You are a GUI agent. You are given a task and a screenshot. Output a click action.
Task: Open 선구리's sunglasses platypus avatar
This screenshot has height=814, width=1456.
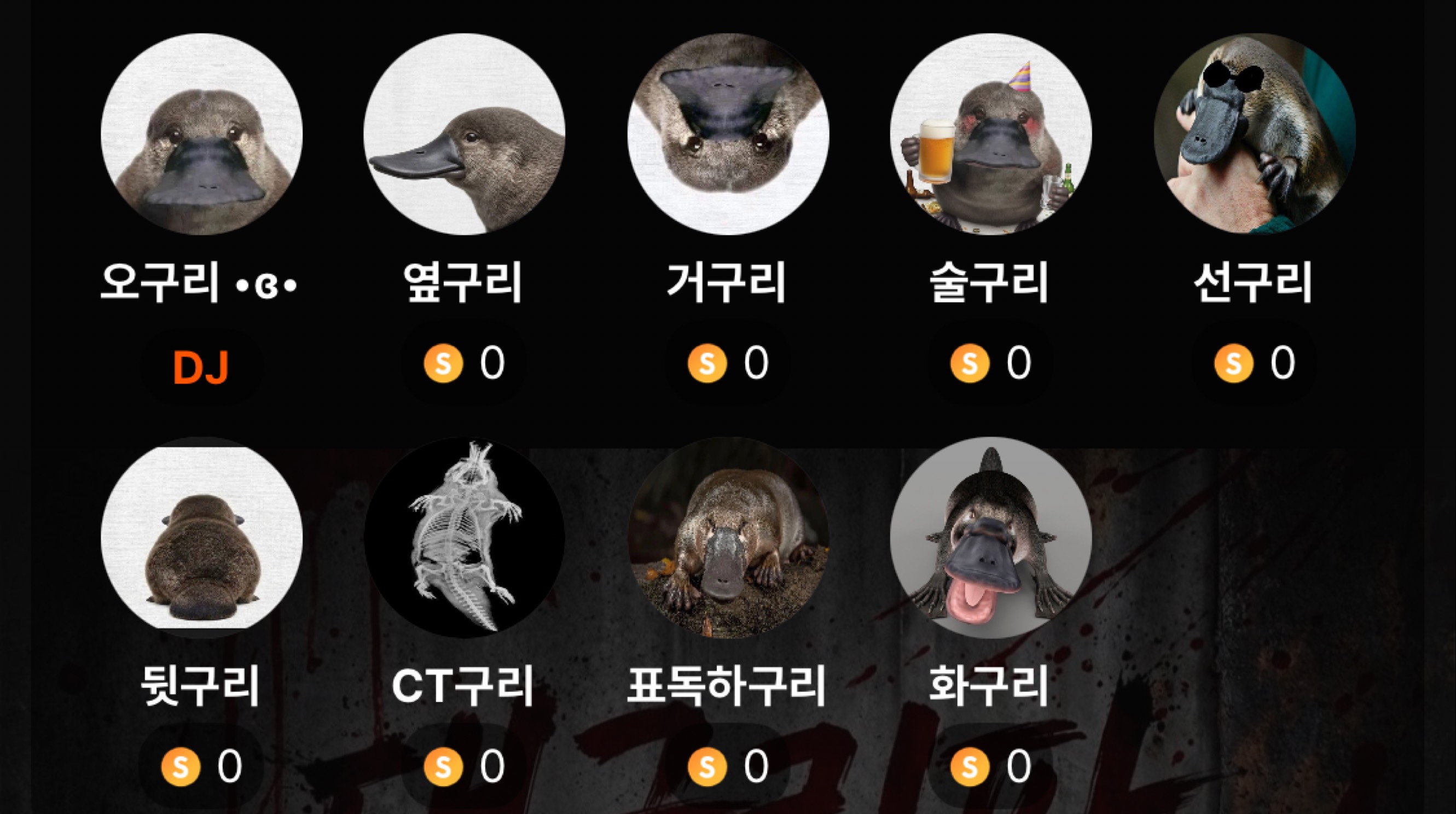coord(1254,134)
